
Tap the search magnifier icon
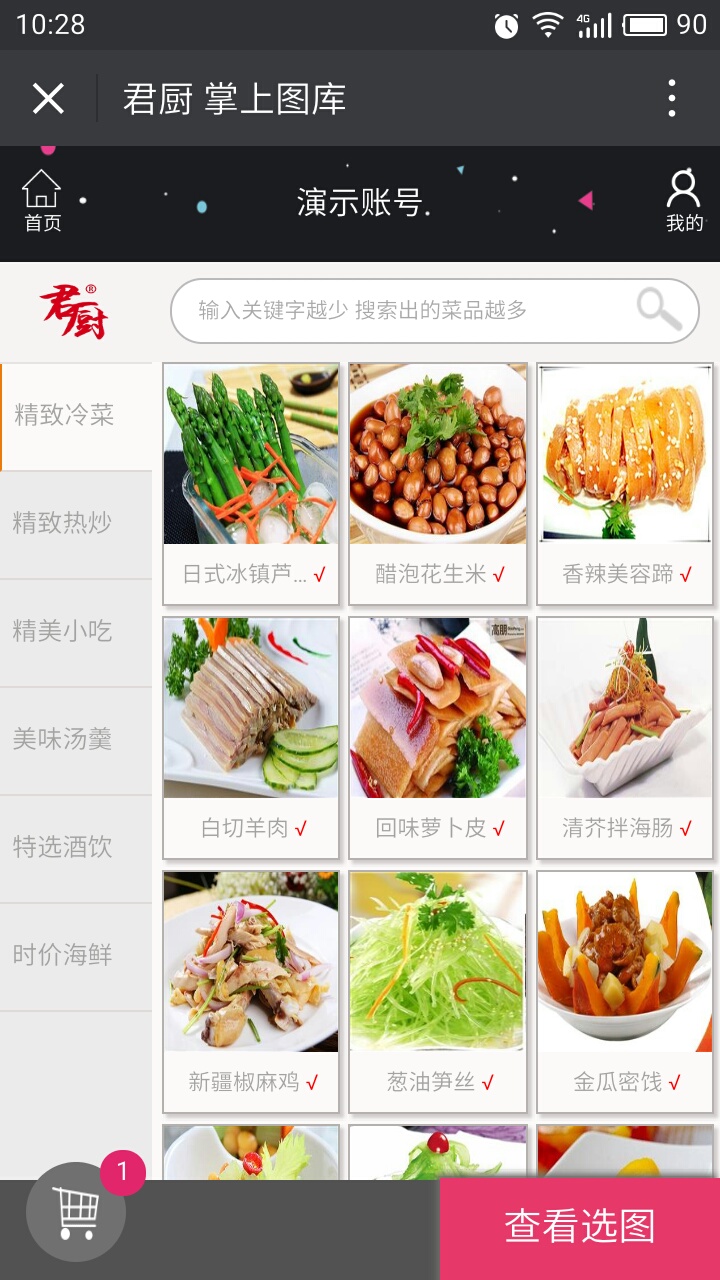660,311
